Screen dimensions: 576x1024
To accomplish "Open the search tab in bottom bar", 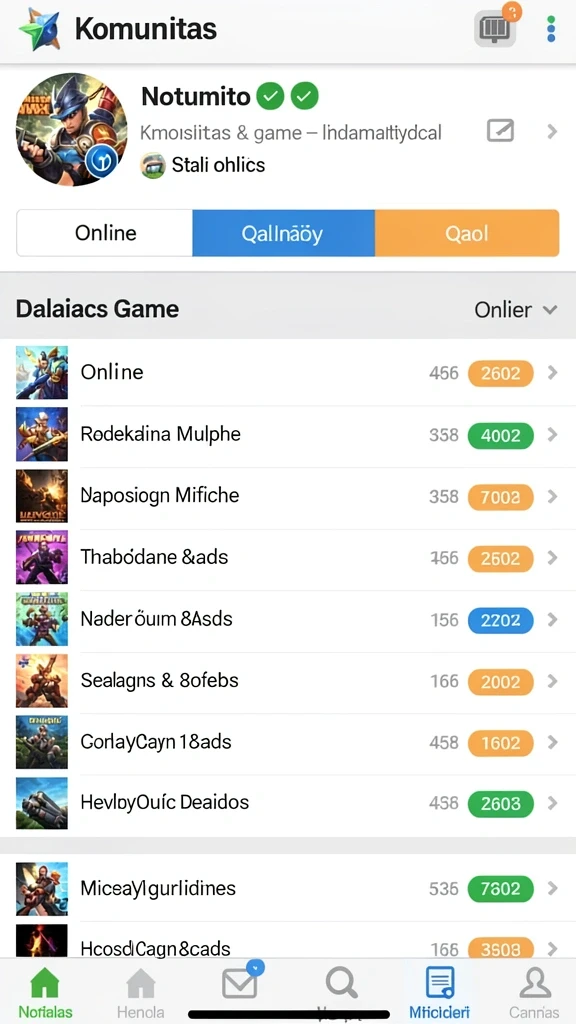I will coord(341,983).
